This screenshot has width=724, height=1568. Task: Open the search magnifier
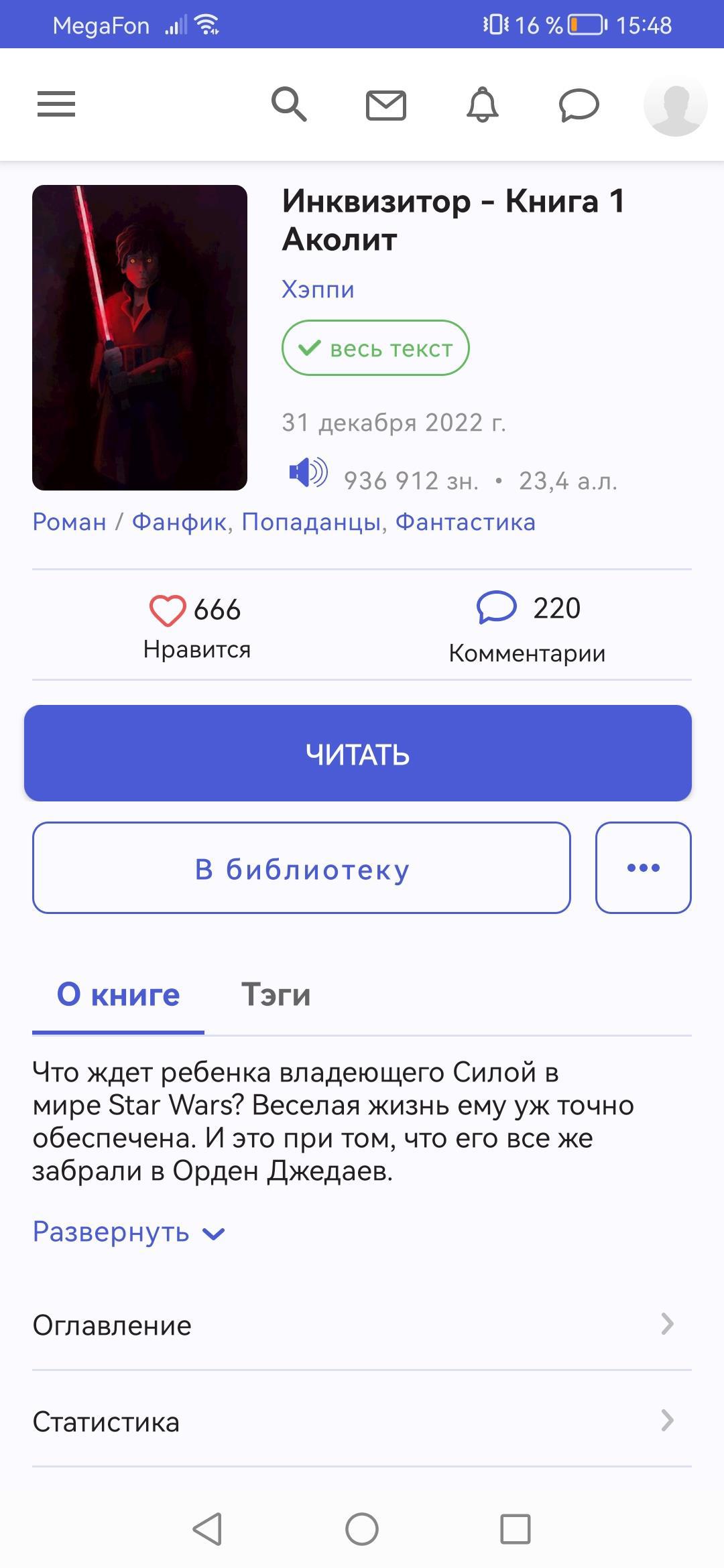coord(289,105)
